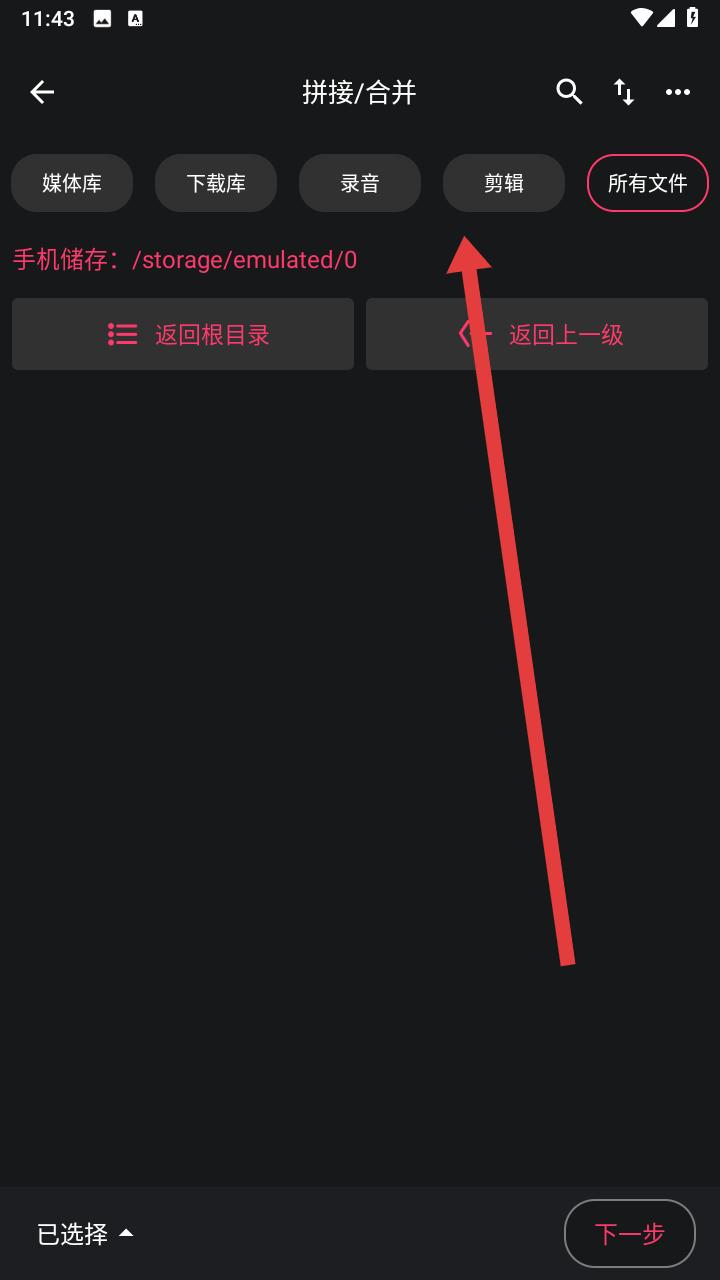Expand the 已选择 list
Screen dimensions: 720x1280
[86, 1234]
